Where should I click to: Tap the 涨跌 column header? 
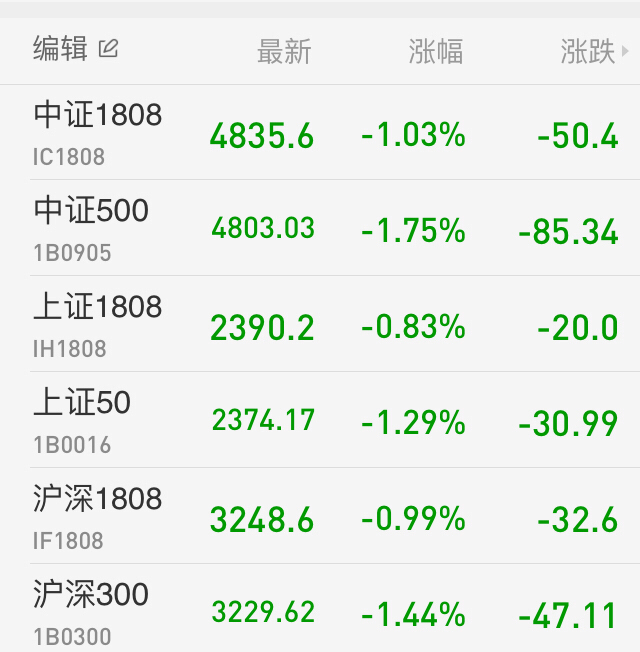pos(593,52)
